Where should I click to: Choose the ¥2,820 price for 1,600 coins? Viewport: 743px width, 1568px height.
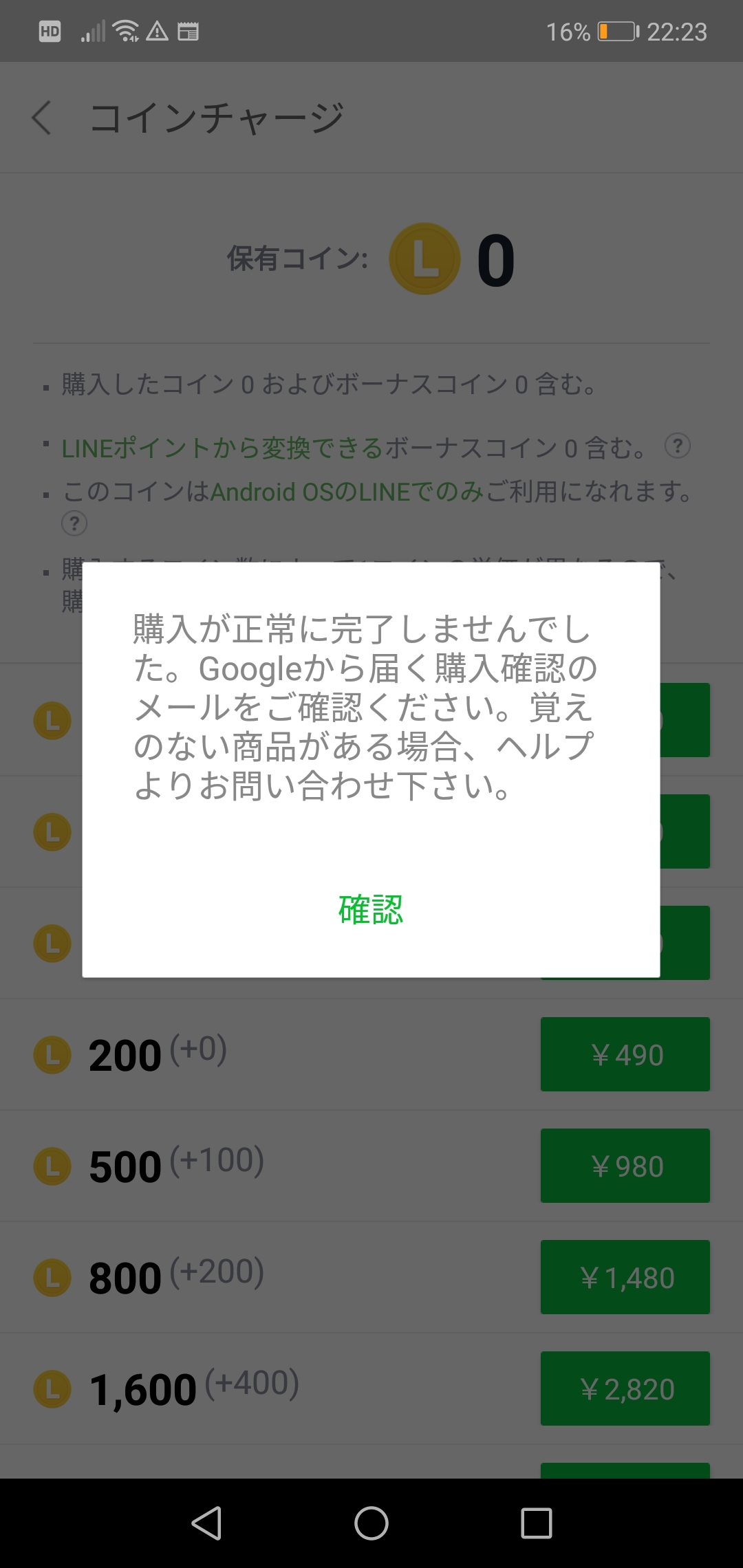(625, 1389)
